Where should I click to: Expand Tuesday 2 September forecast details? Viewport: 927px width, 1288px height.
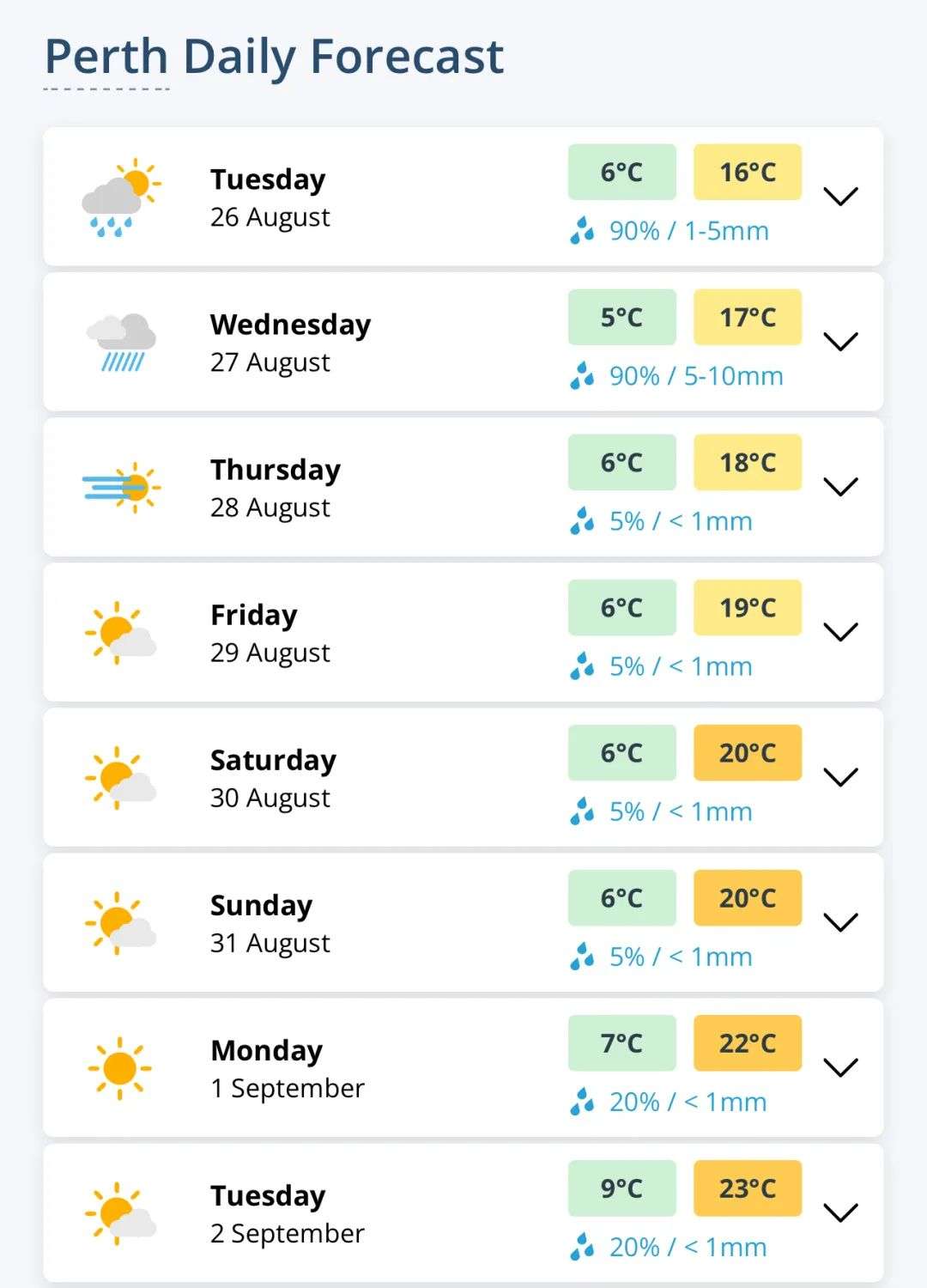click(x=840, y=1212)
